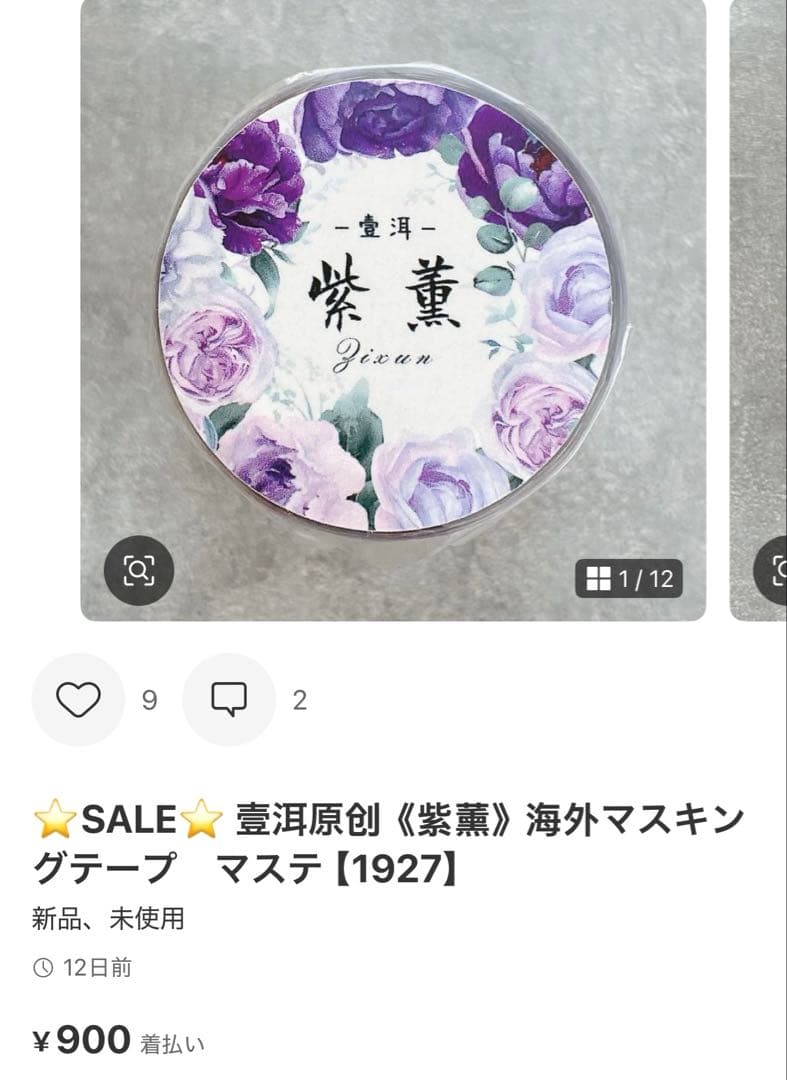Open the 1 / 12 photo grid view
Image resolution: width=787 pixels, height=1080 pixels.
click(x=629, y=578)
